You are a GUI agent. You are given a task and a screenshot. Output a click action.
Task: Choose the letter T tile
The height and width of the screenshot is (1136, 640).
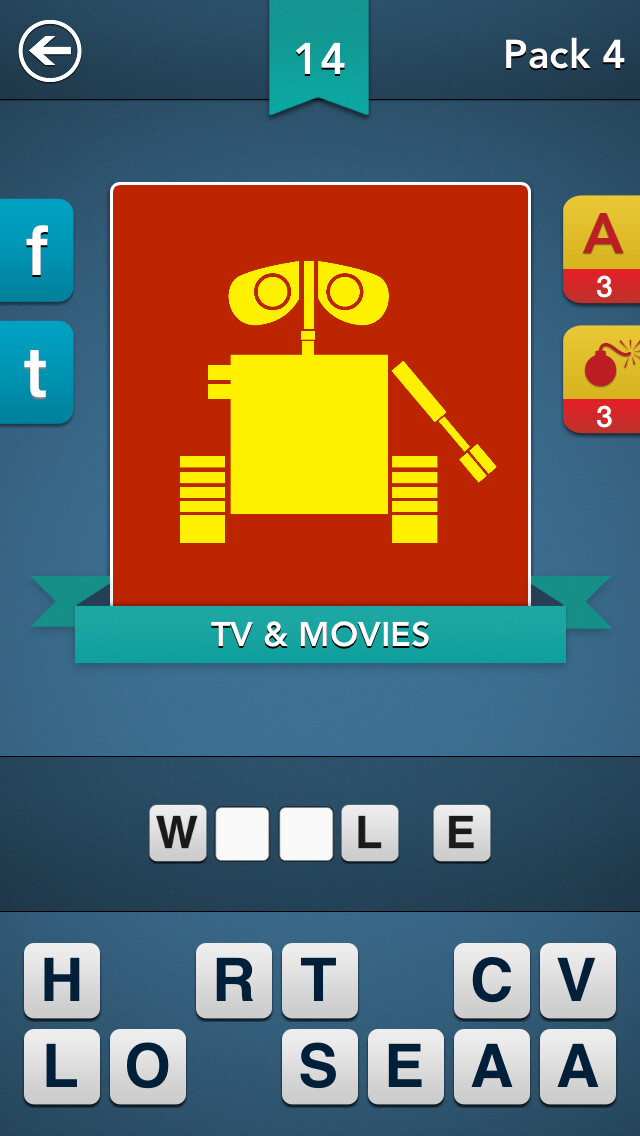[x=319, y=981]
